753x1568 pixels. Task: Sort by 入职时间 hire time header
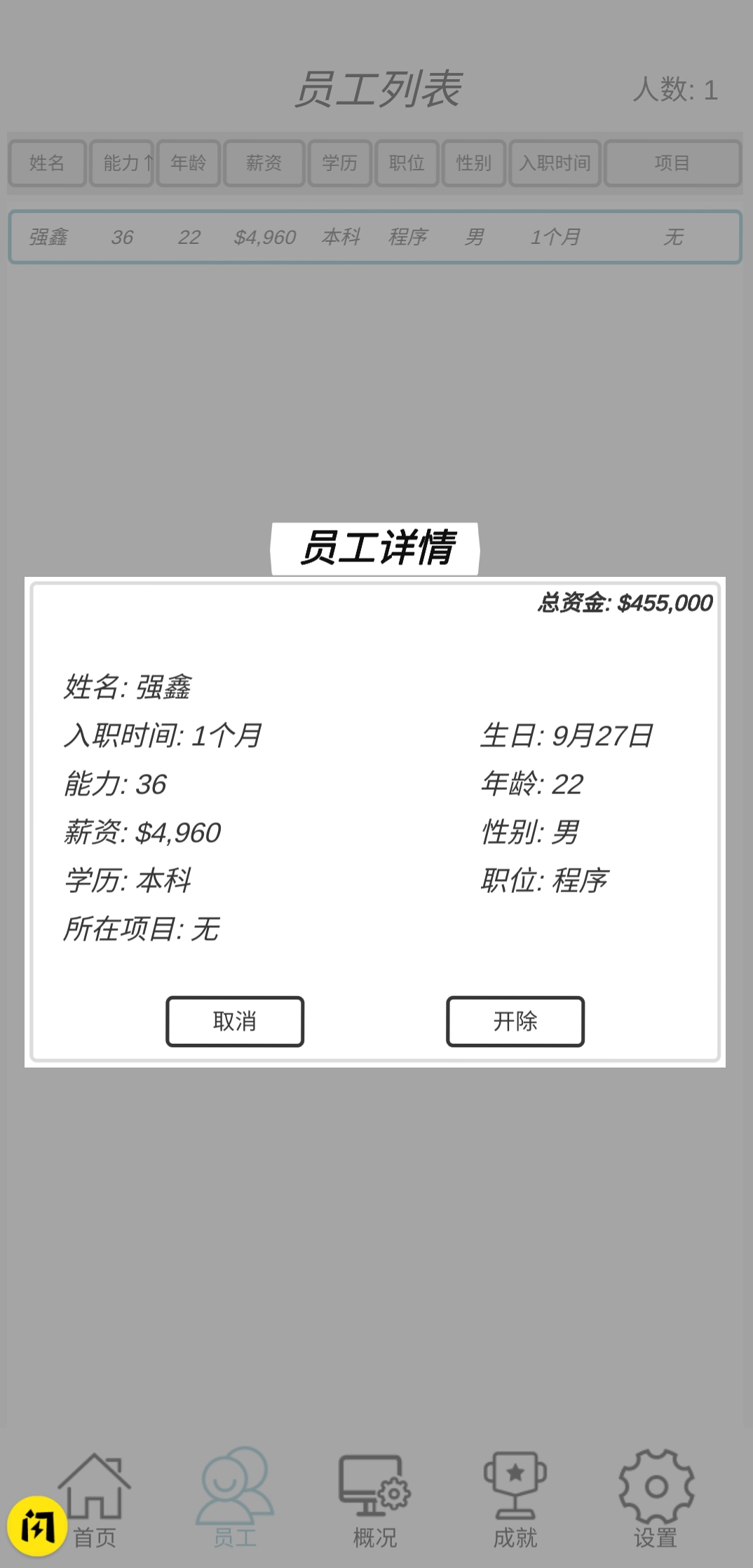click(x=555, y=163)
